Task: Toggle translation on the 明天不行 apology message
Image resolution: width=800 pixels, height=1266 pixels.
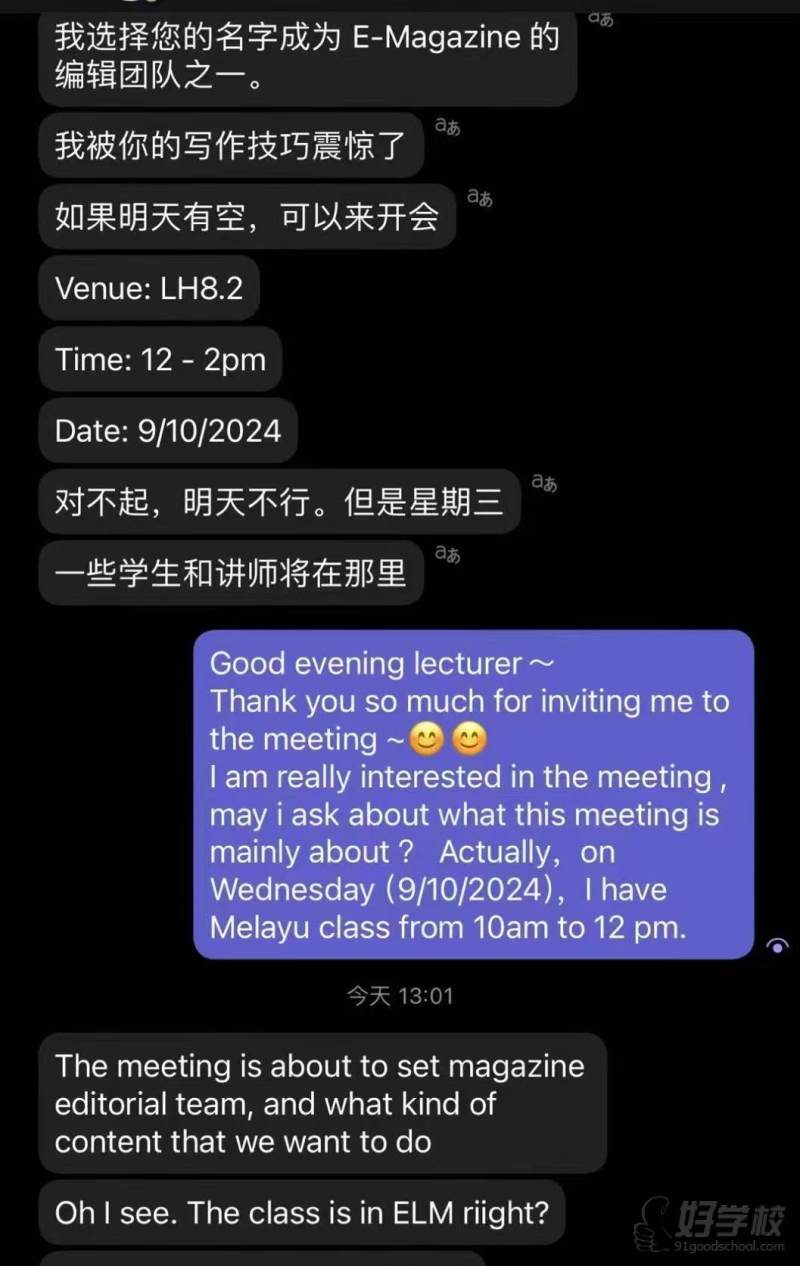Action: coord(546,484)
